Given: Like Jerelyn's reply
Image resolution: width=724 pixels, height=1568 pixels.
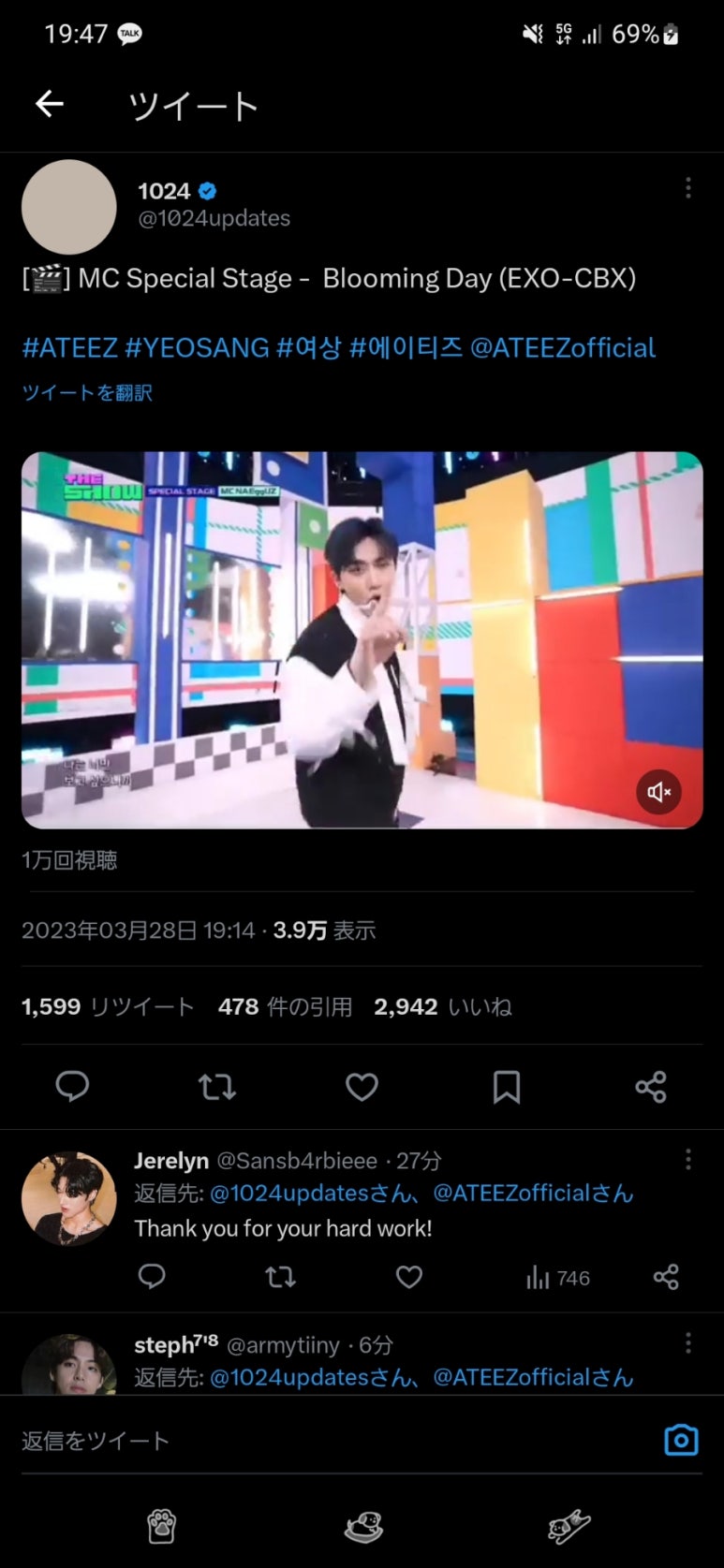Looking at the screenshot, I should click(x=408, y=1277).
